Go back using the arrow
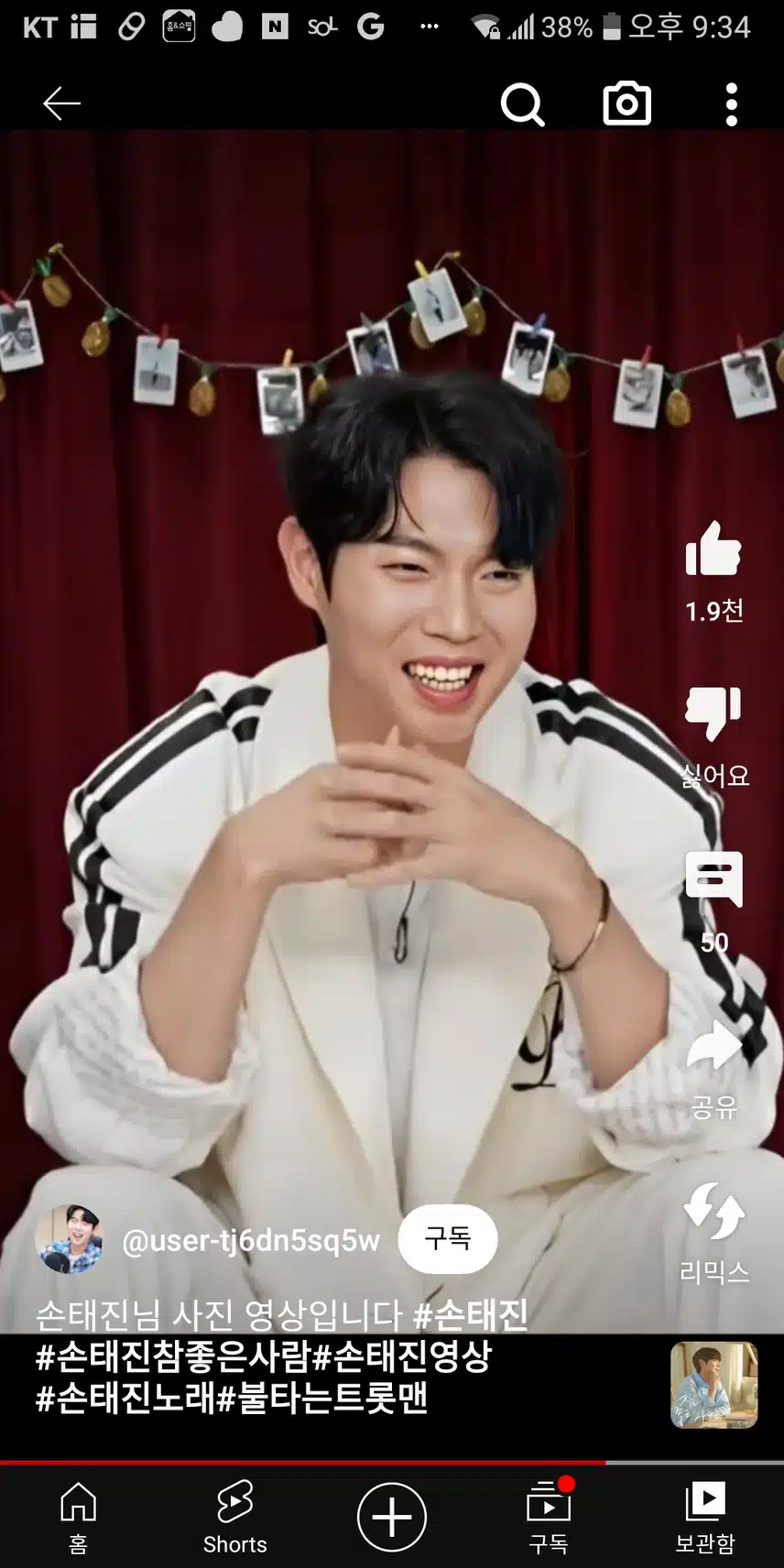This screenshot has height=1568, width=784. click(x=62, y=103)
